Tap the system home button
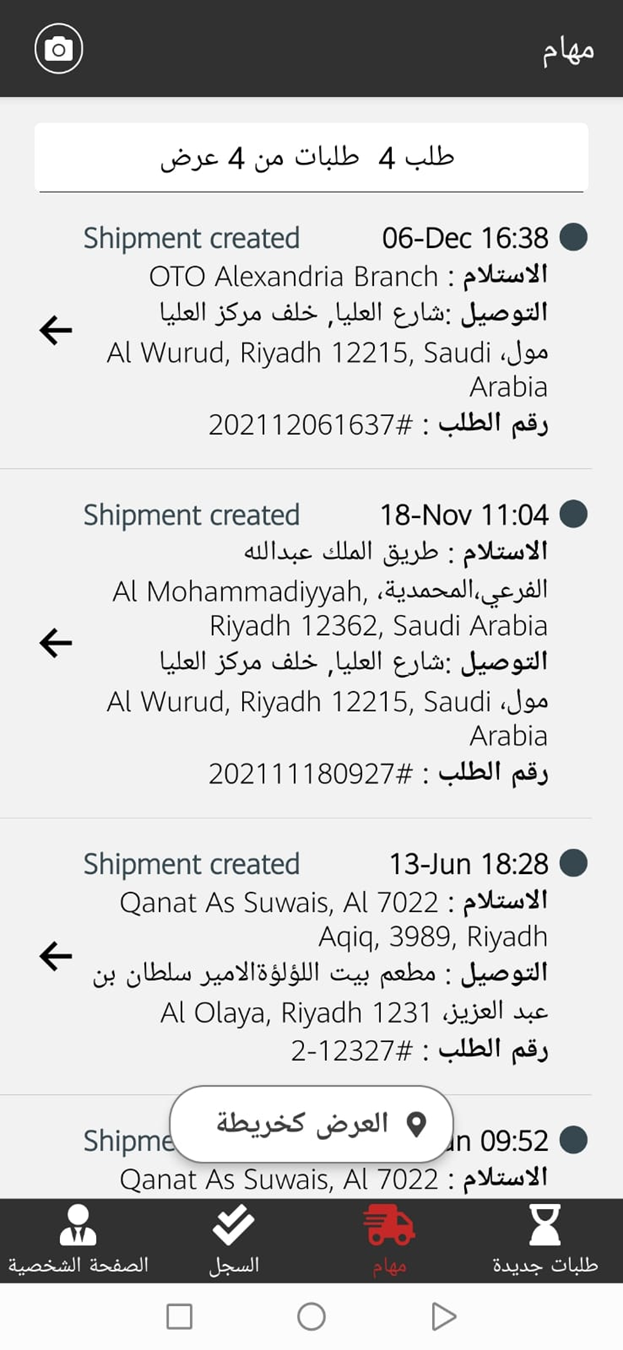Screen dimensions: 623x1350 (311, 1317)
